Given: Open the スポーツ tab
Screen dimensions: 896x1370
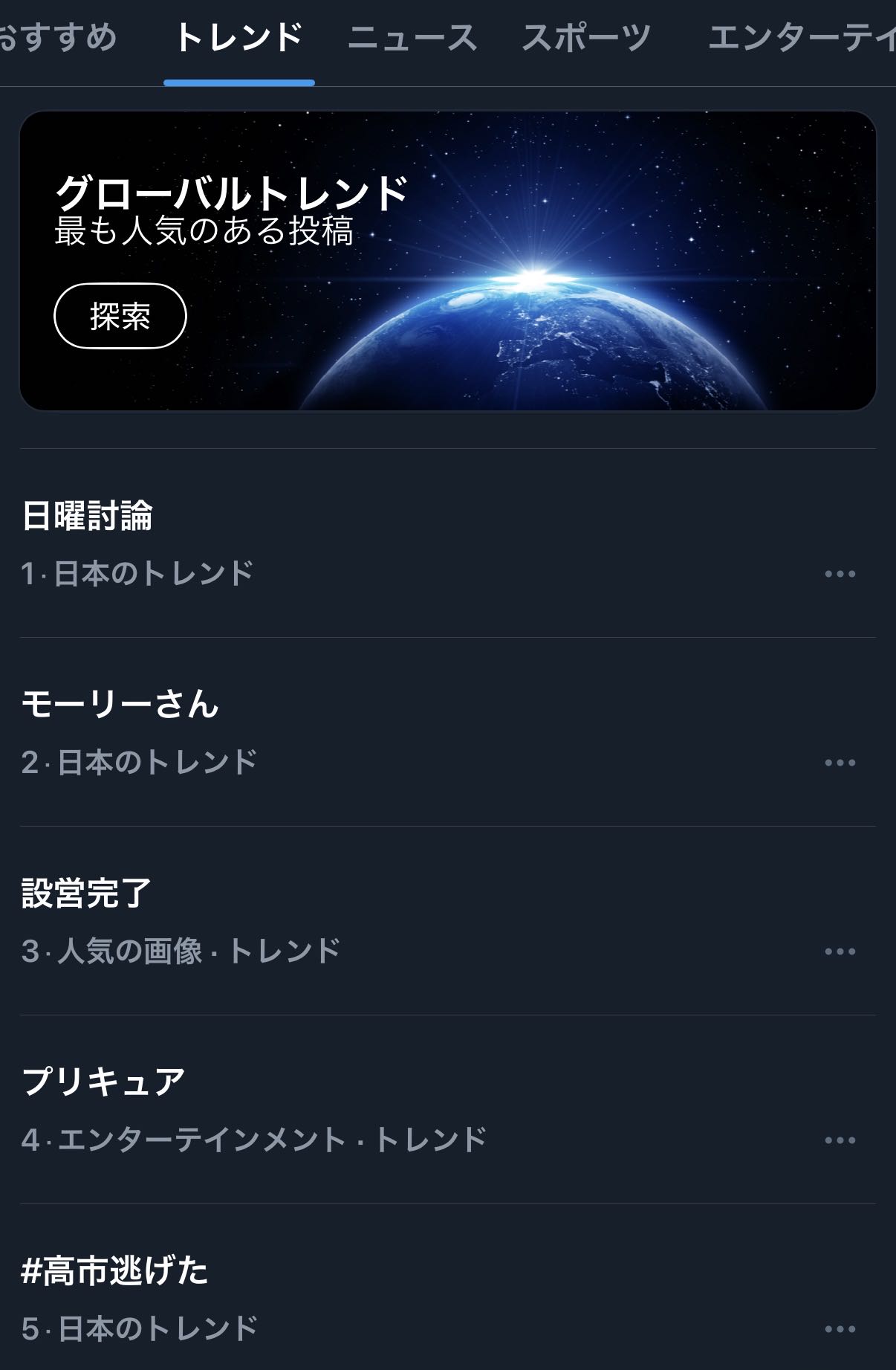Looking at the screenshot, I should [586, 37].
